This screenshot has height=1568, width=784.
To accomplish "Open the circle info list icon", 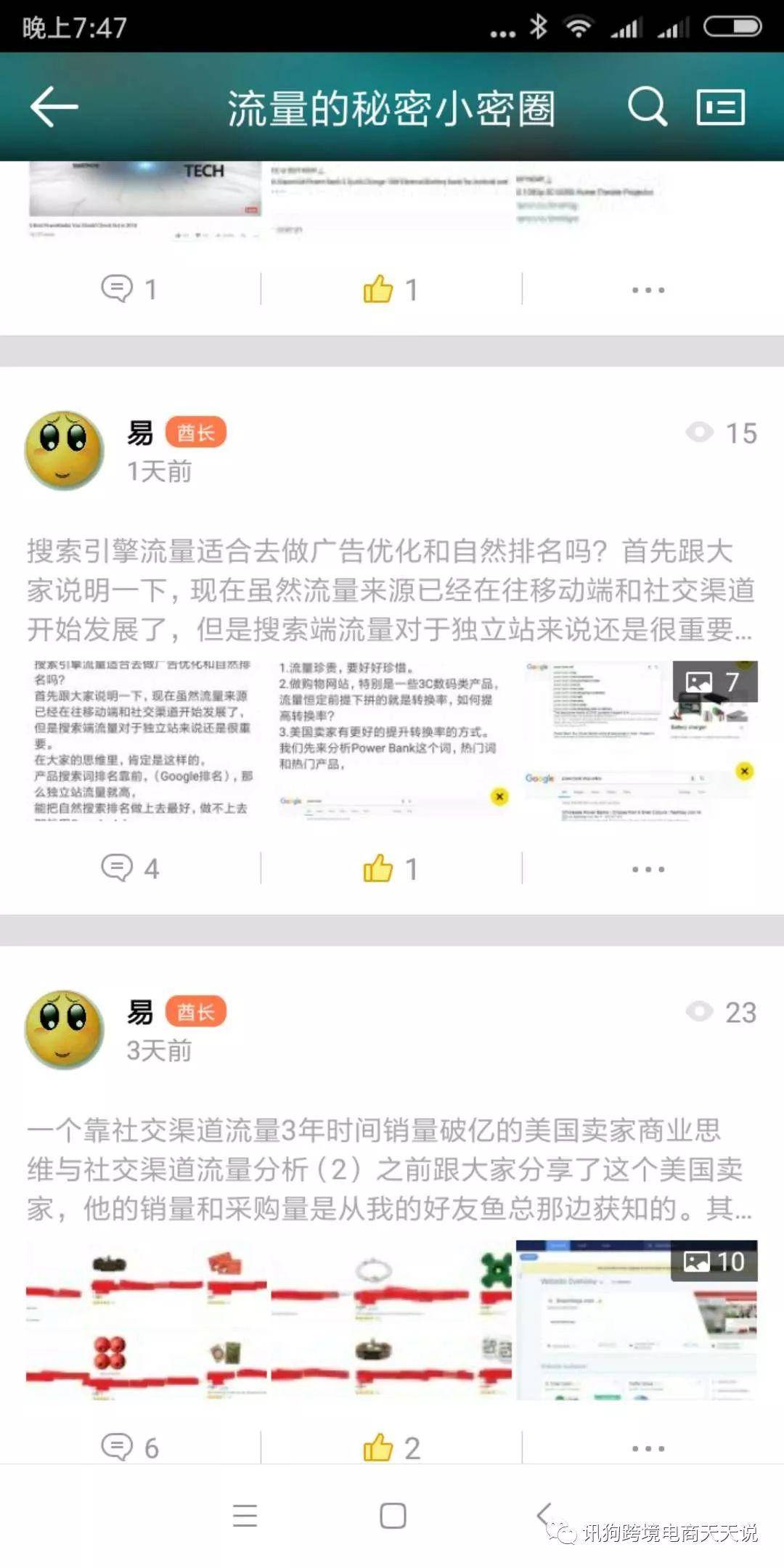I will 720,107.
